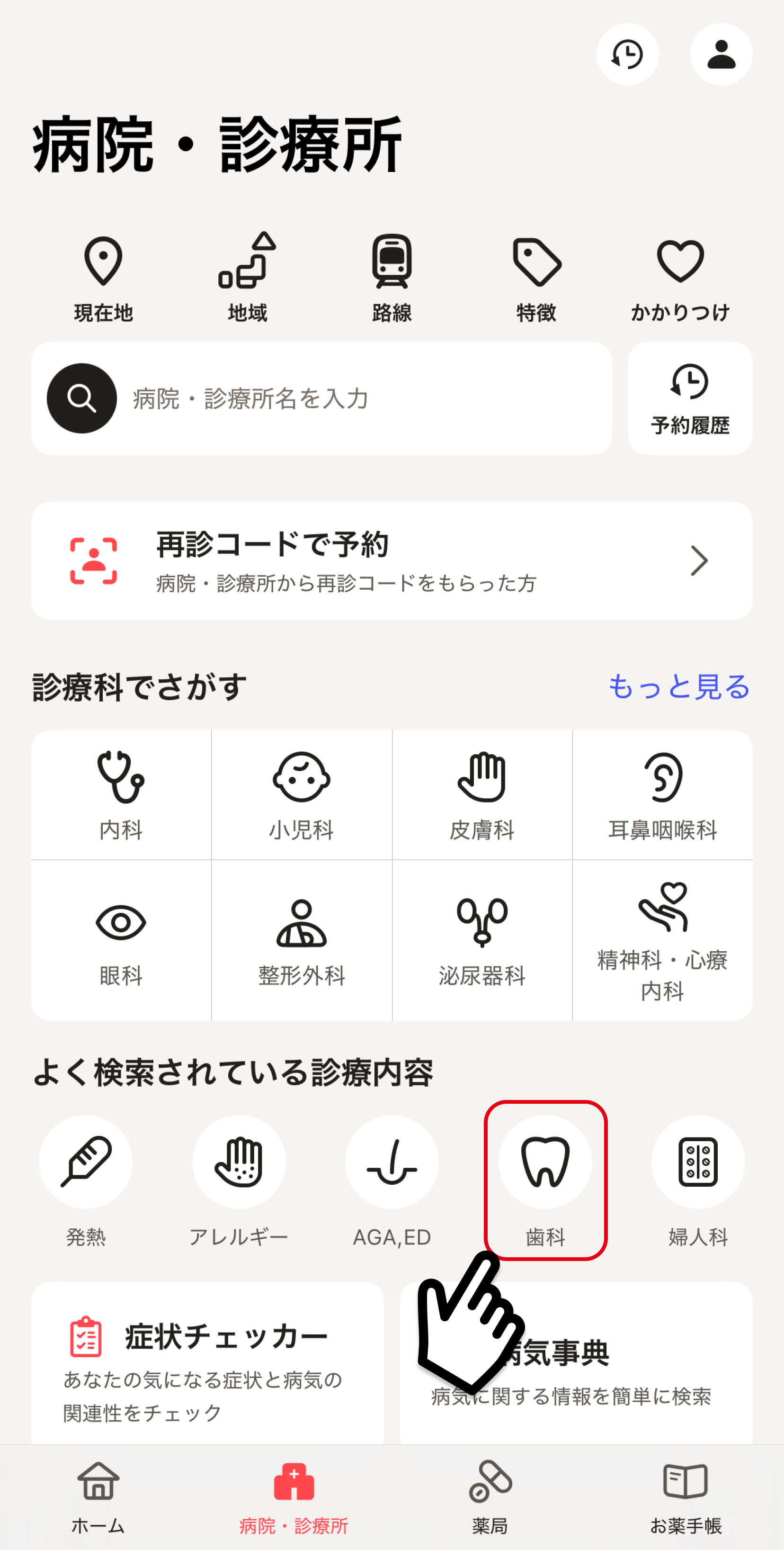Tap もっと見る link for departments
The width and height of the screenshot is (784, 1550).
click(678, 686)
